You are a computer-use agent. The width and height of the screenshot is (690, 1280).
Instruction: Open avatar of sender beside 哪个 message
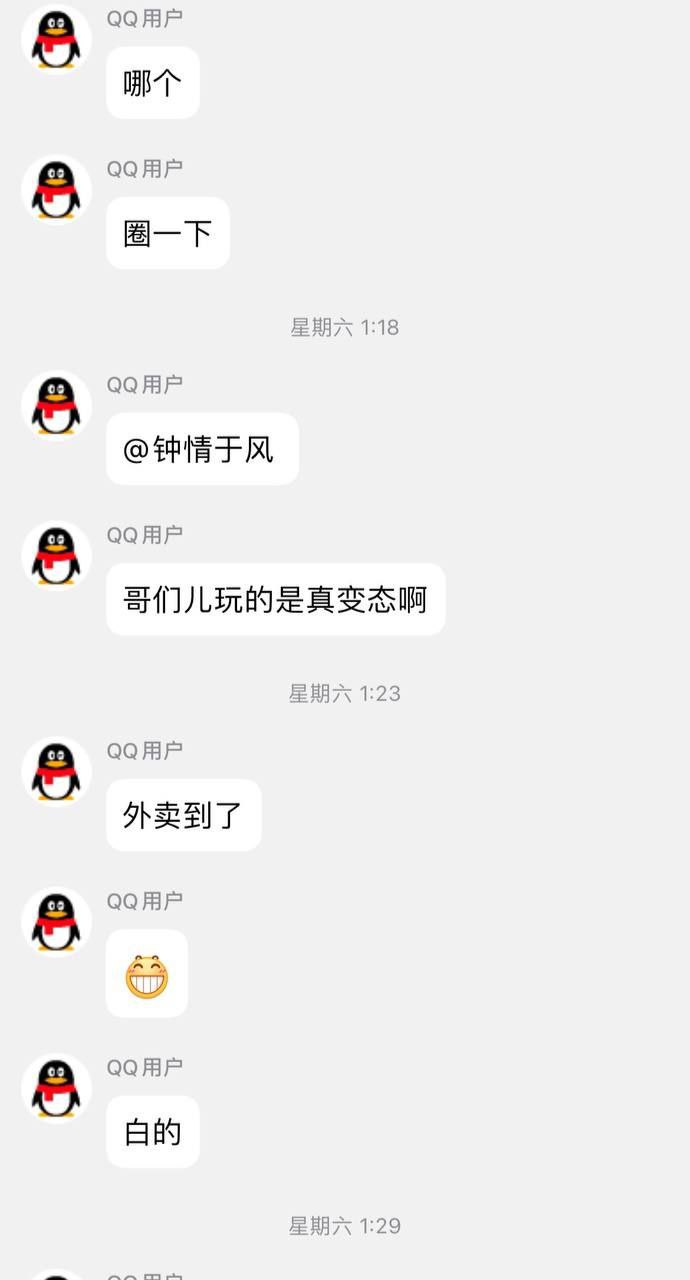click(56, 40)
